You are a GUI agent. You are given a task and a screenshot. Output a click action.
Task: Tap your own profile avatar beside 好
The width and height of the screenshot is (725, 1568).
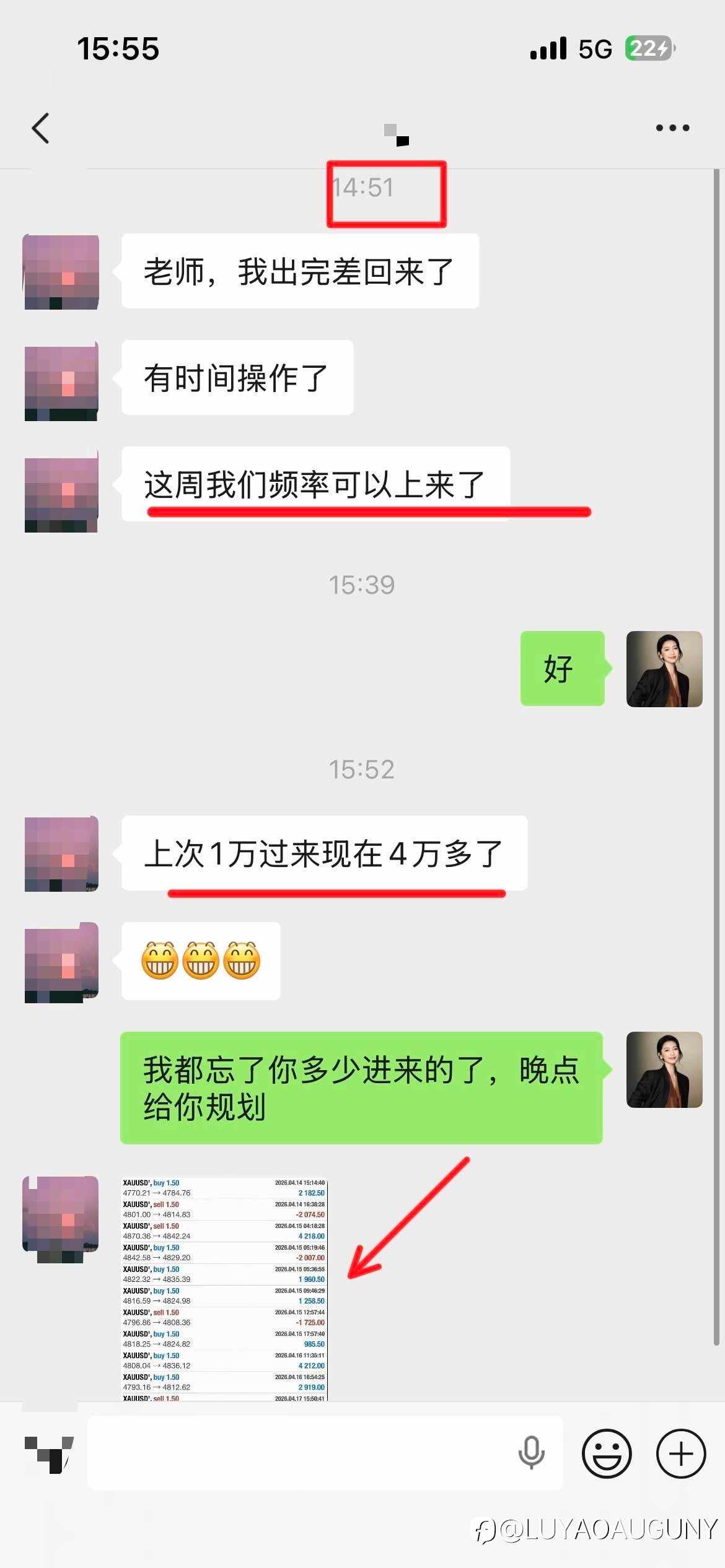point(664,668)
